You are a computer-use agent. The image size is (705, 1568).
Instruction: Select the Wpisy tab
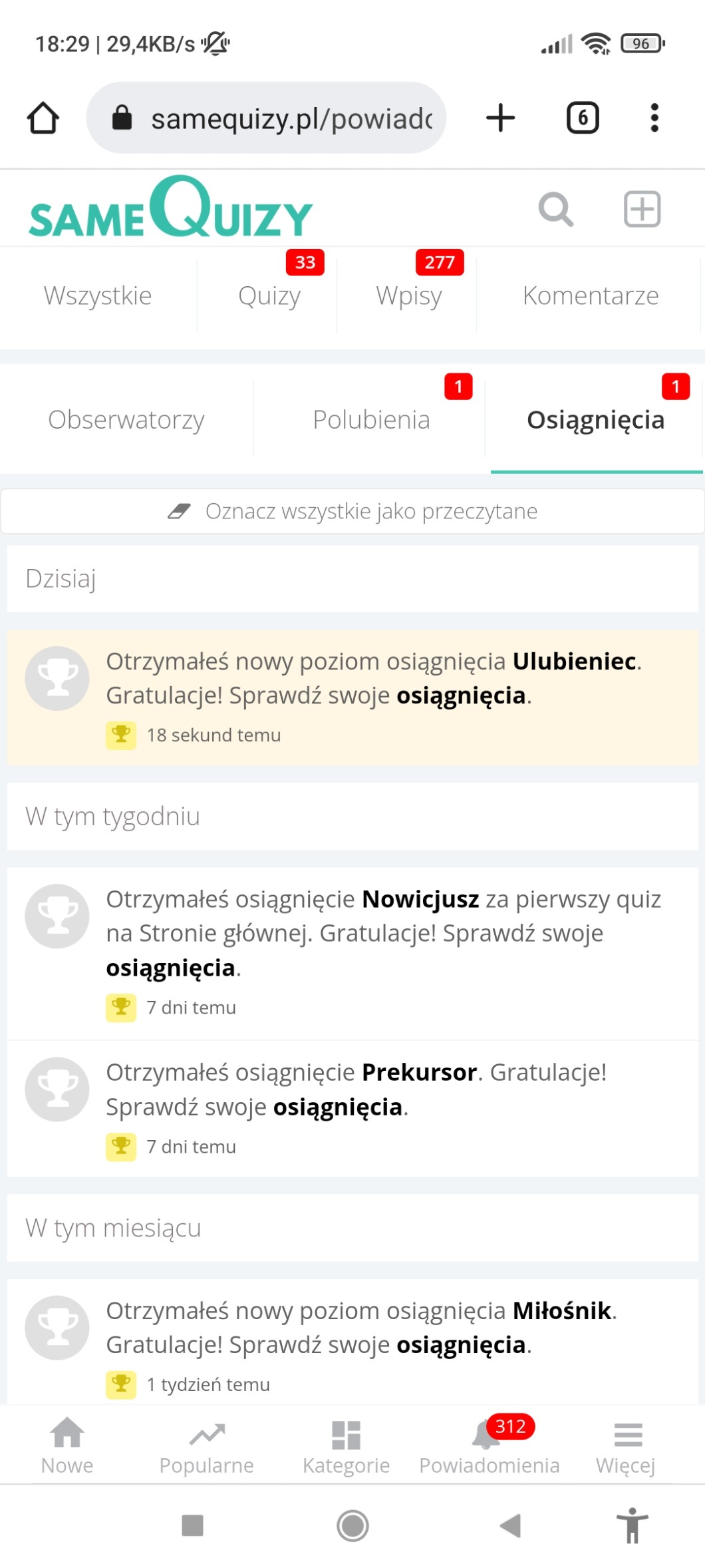pos(408,295)
